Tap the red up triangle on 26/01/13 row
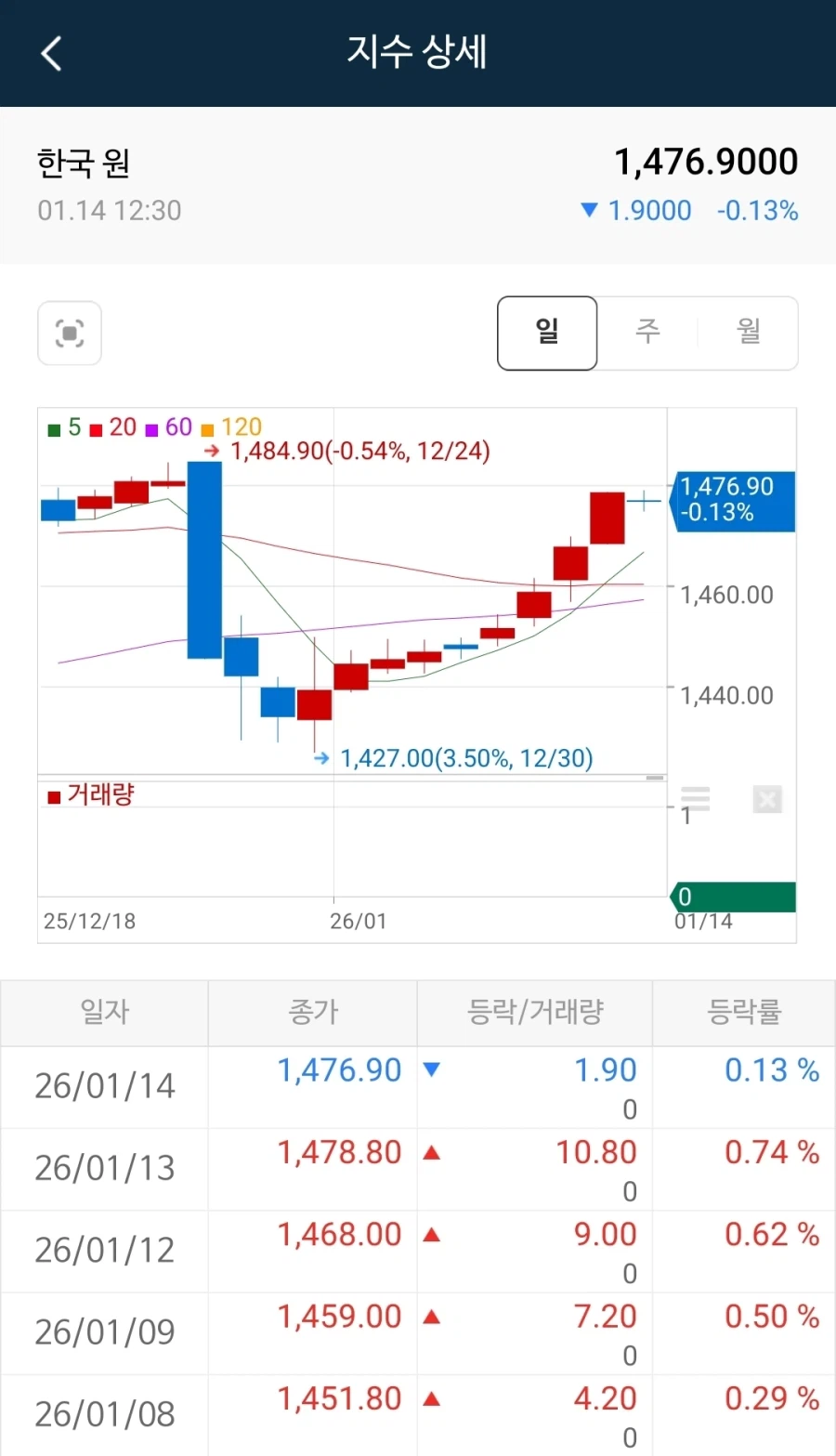The width and height of the screenshot is (836, 1456). coord(433,1152)
